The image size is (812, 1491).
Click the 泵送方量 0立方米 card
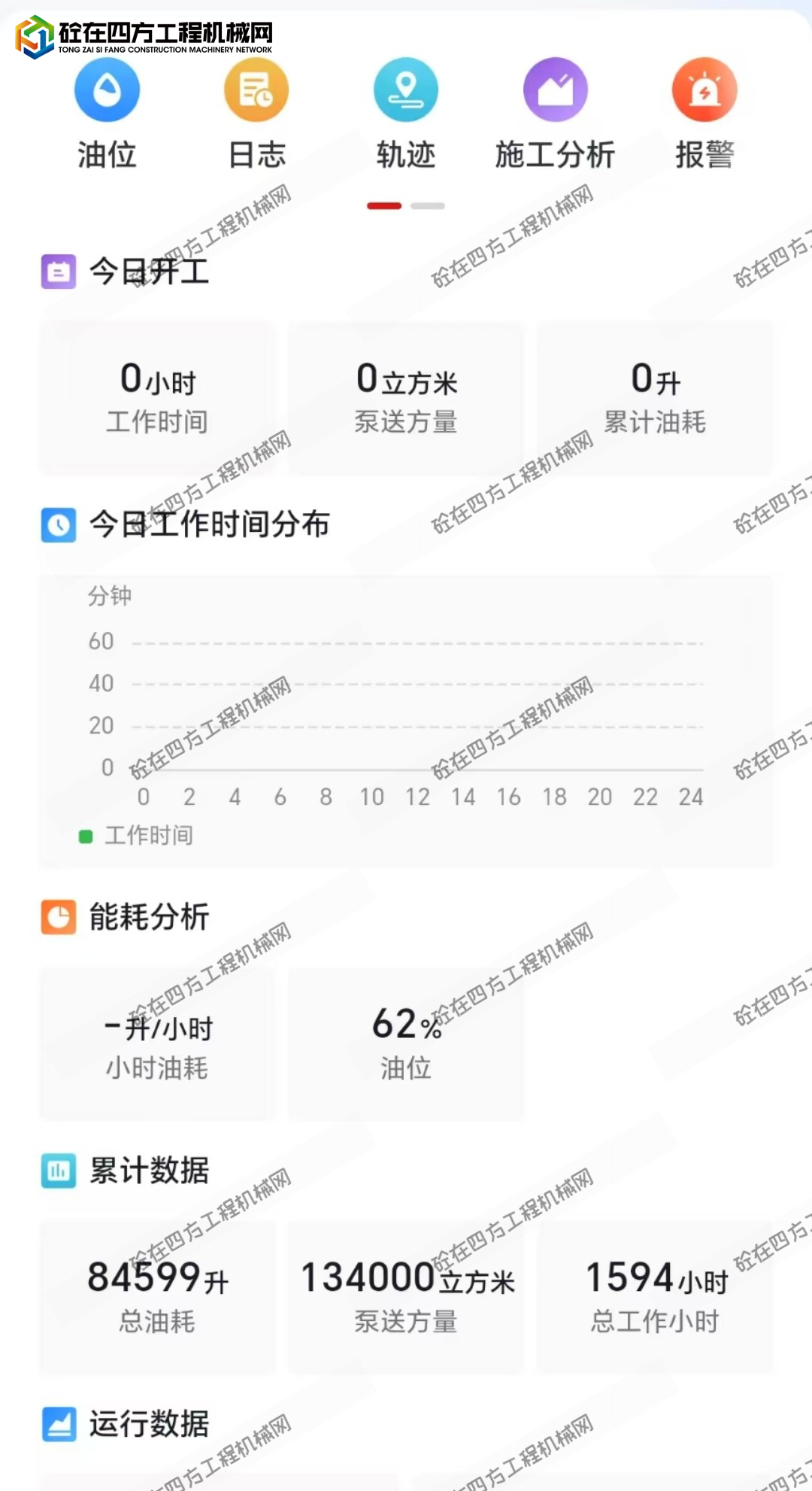(x=406, y=397)
